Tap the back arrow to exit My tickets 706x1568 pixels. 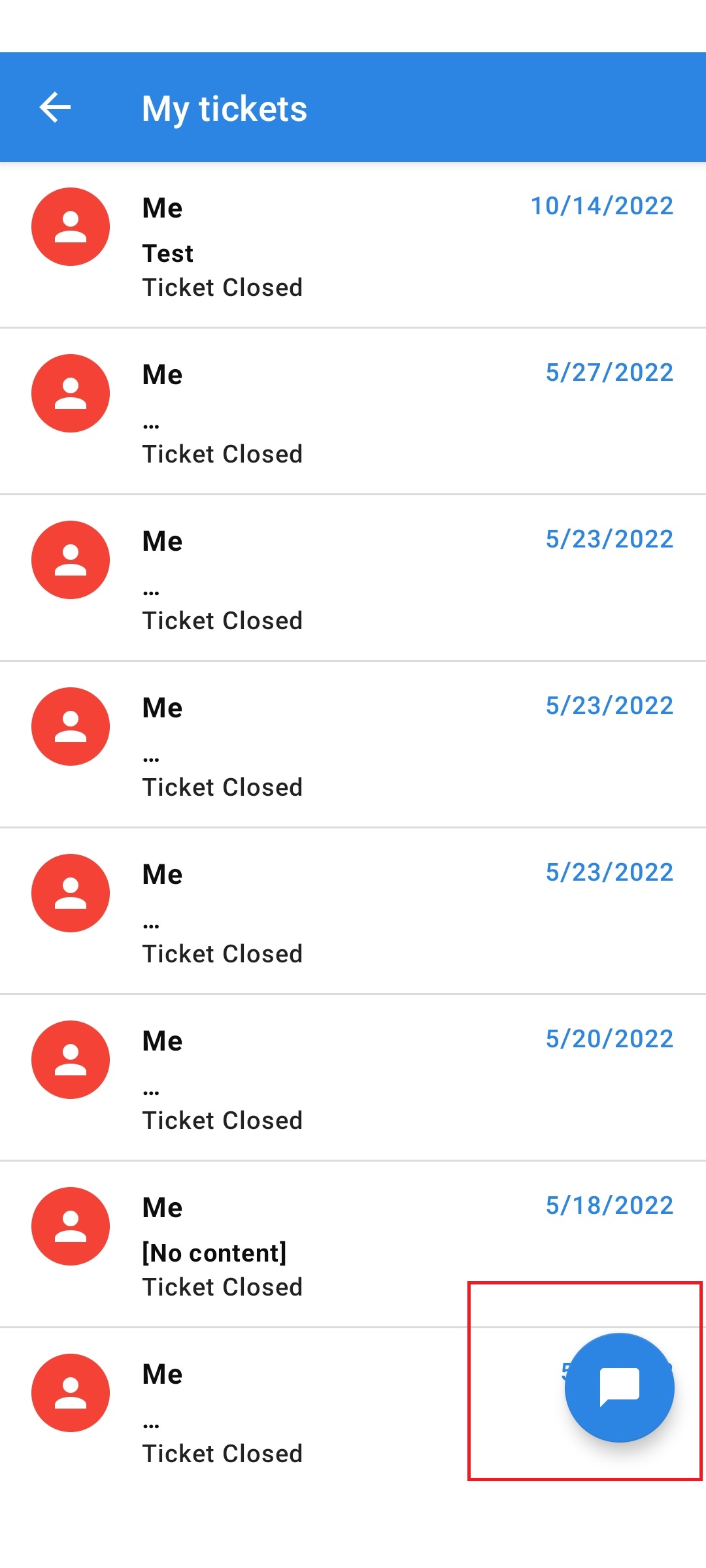click(55, 106)
